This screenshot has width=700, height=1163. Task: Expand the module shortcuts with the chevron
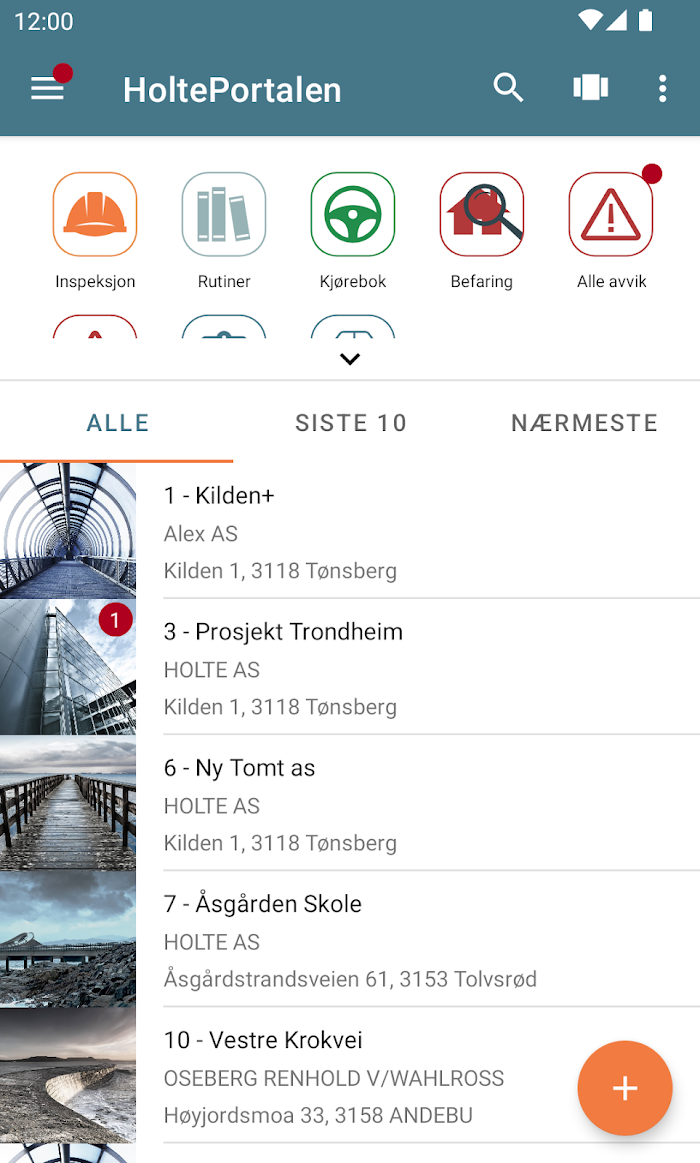(x=350, y=359)
